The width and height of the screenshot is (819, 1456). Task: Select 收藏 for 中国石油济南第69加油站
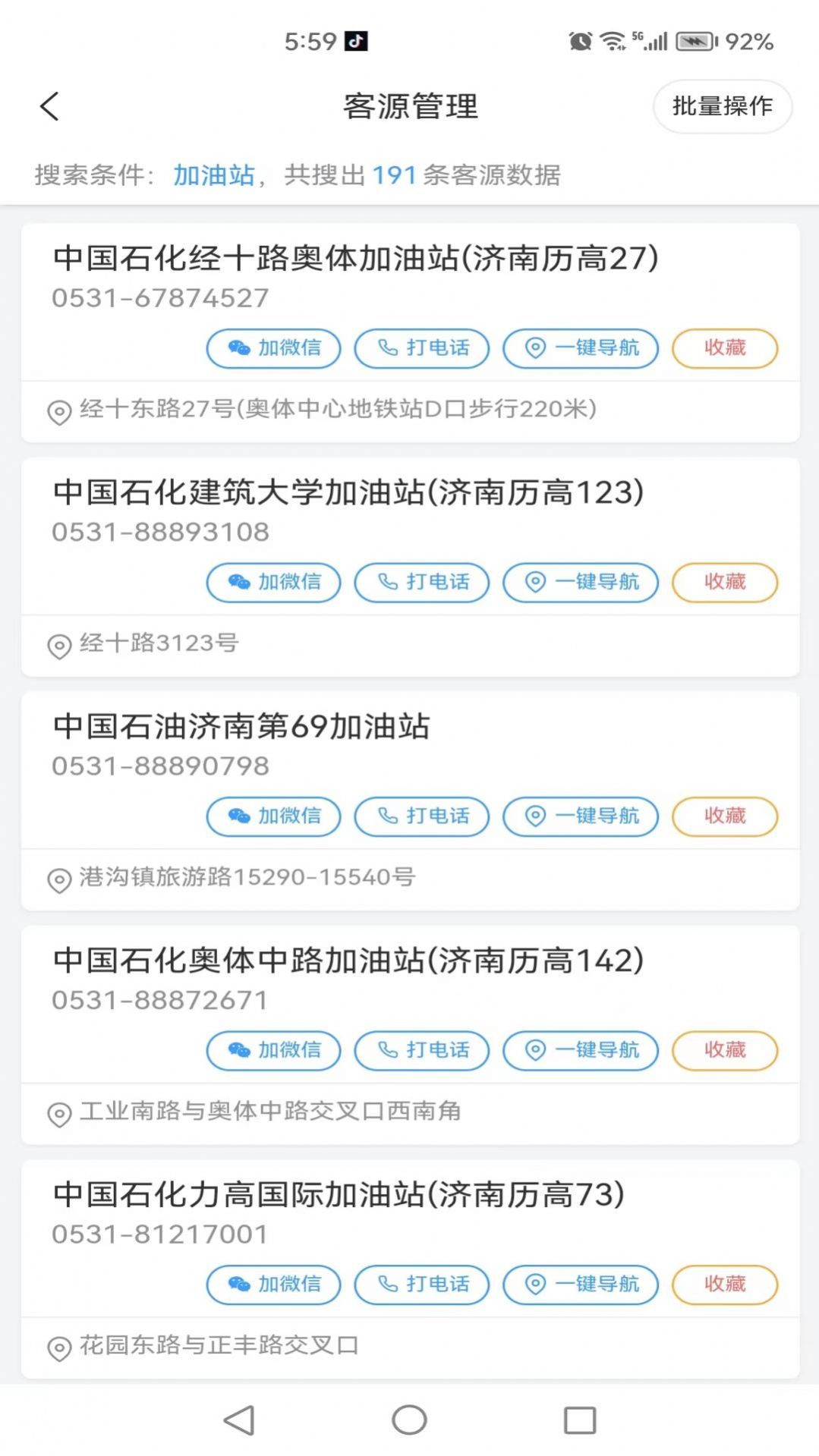coord(723,817)
